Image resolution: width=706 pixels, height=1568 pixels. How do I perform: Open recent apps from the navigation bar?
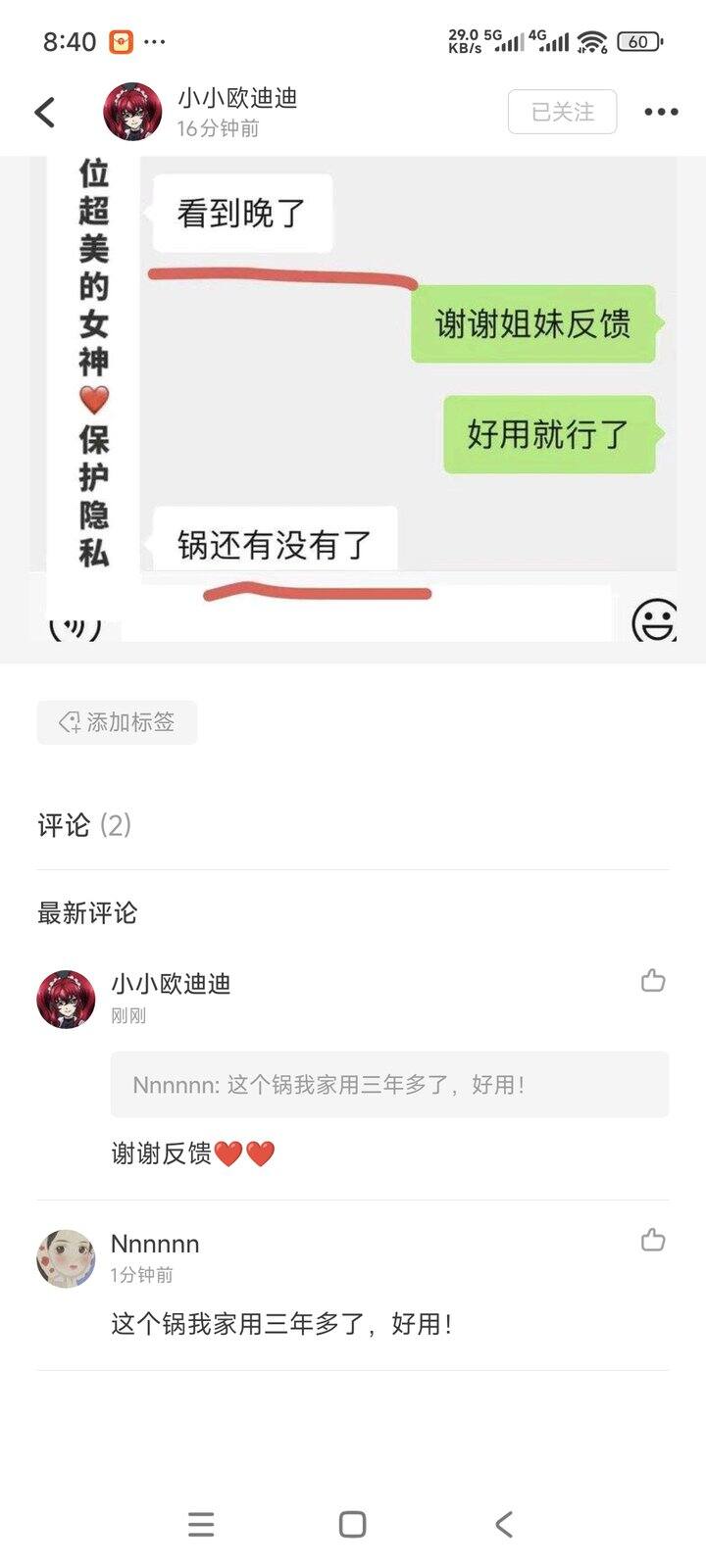point(201,1524)
